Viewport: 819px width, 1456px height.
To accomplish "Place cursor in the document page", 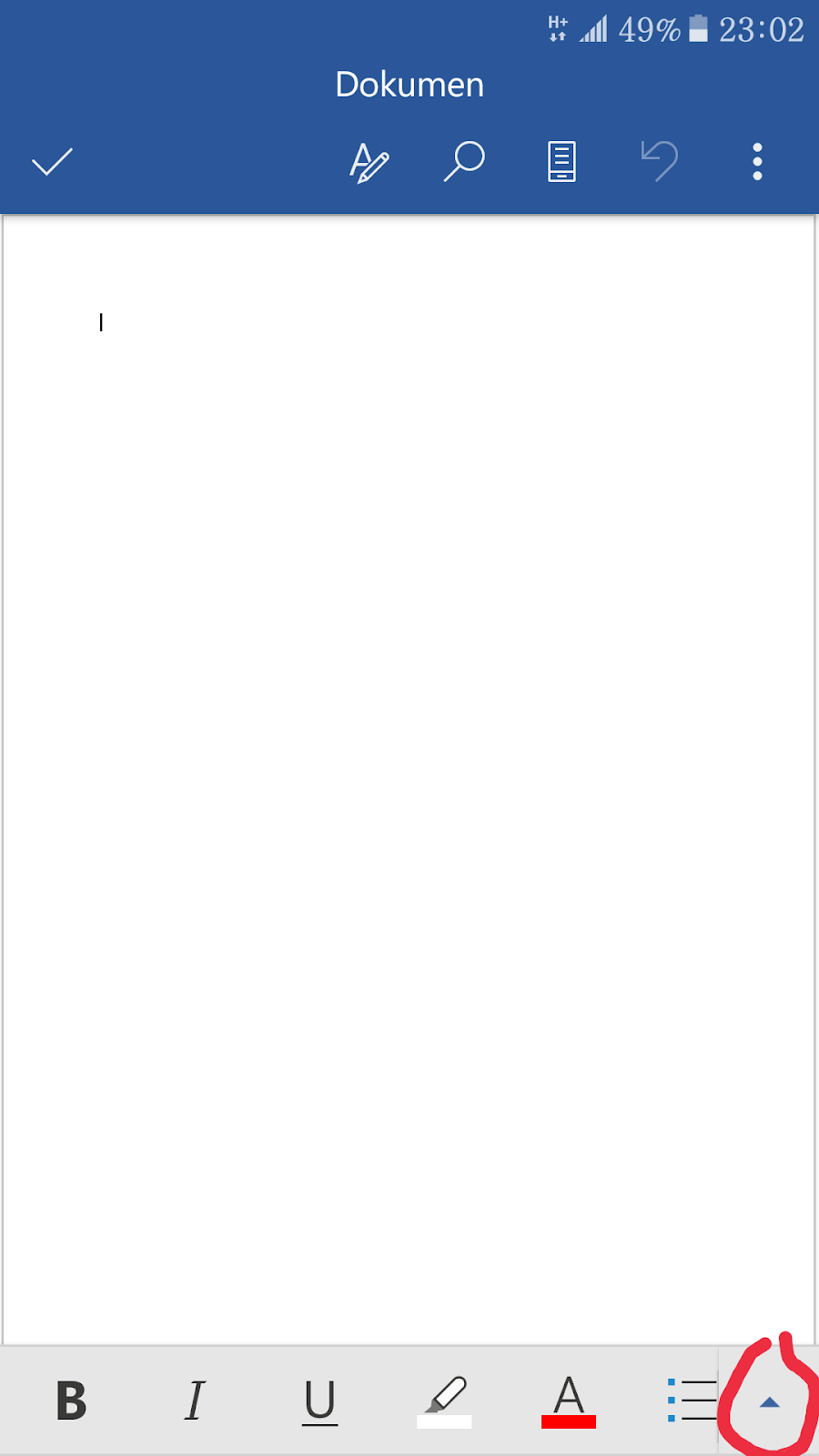I will [409, 728].
